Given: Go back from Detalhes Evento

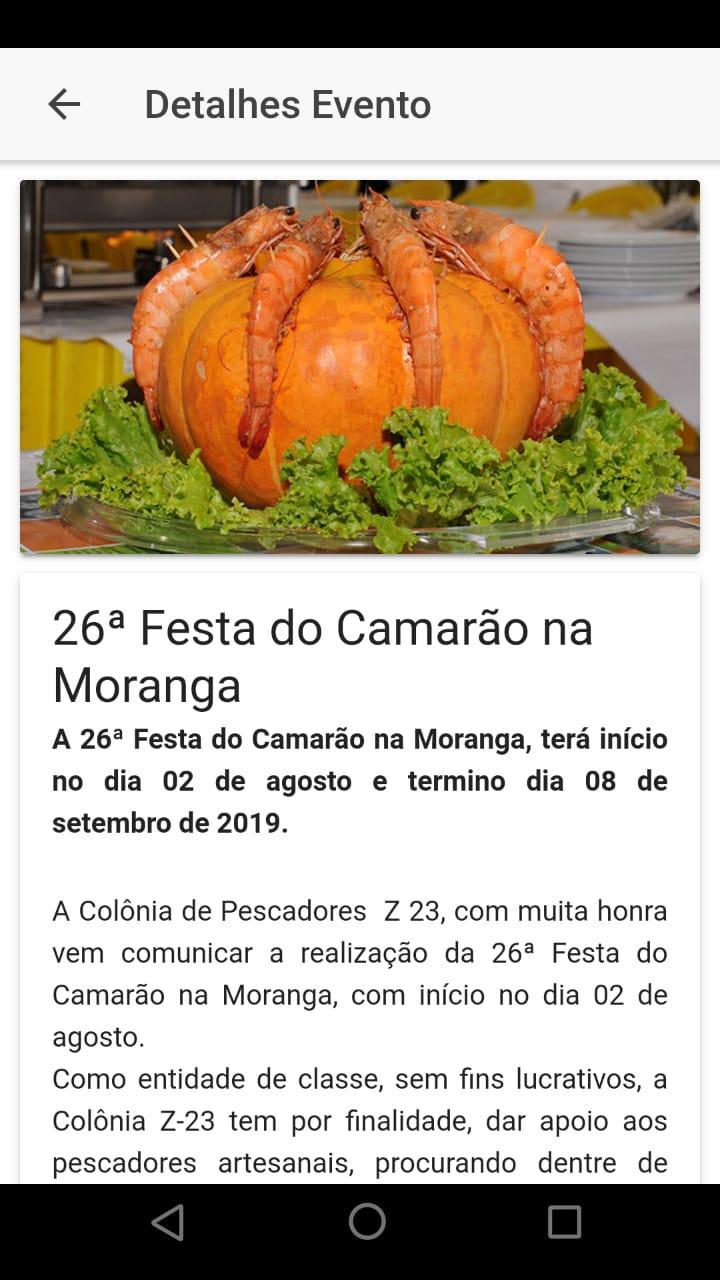Looking at the screenshot, I should pyautogui.click(x=64, y=104).
